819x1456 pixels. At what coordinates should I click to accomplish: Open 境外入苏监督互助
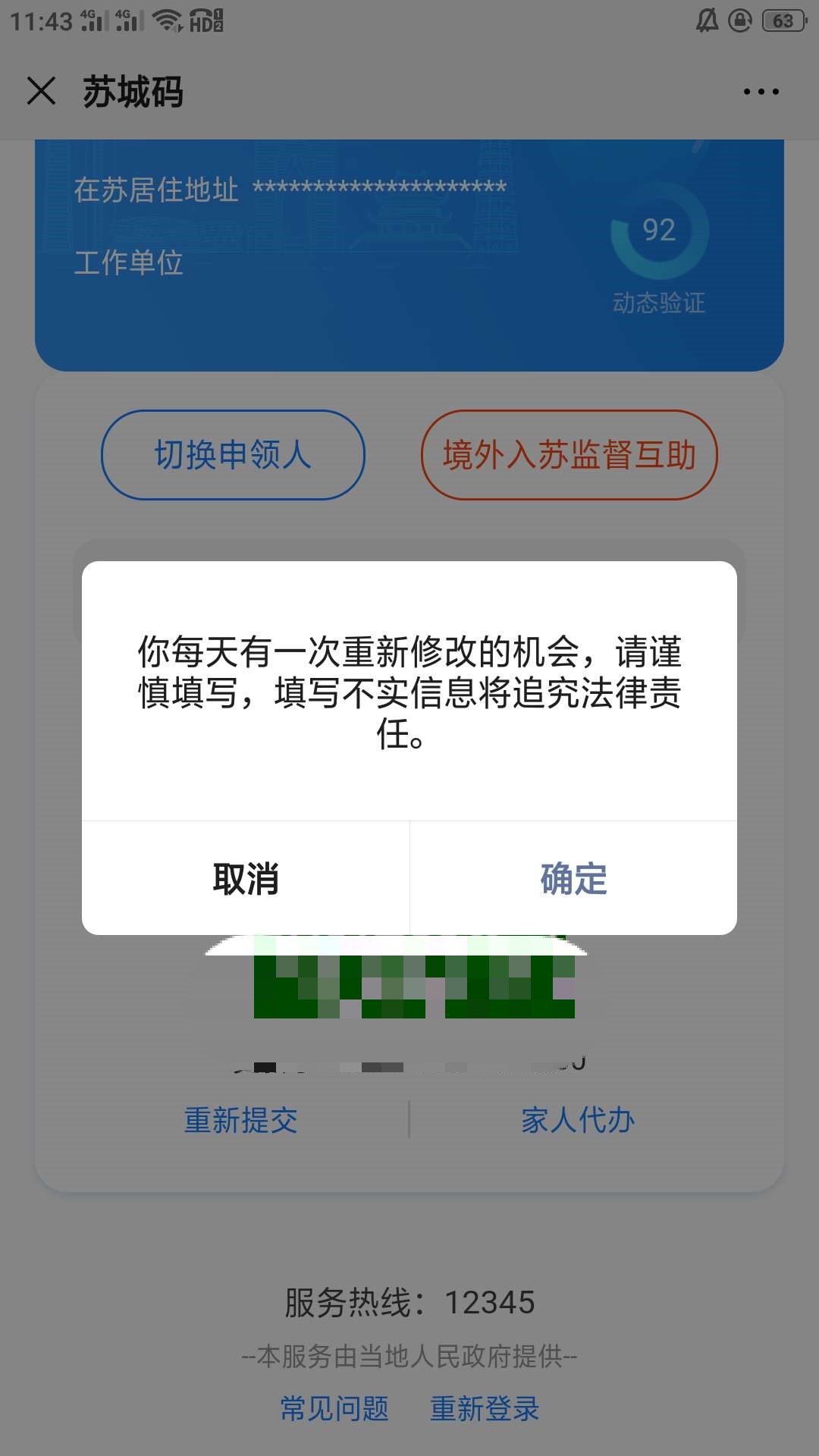click(569, 455)
